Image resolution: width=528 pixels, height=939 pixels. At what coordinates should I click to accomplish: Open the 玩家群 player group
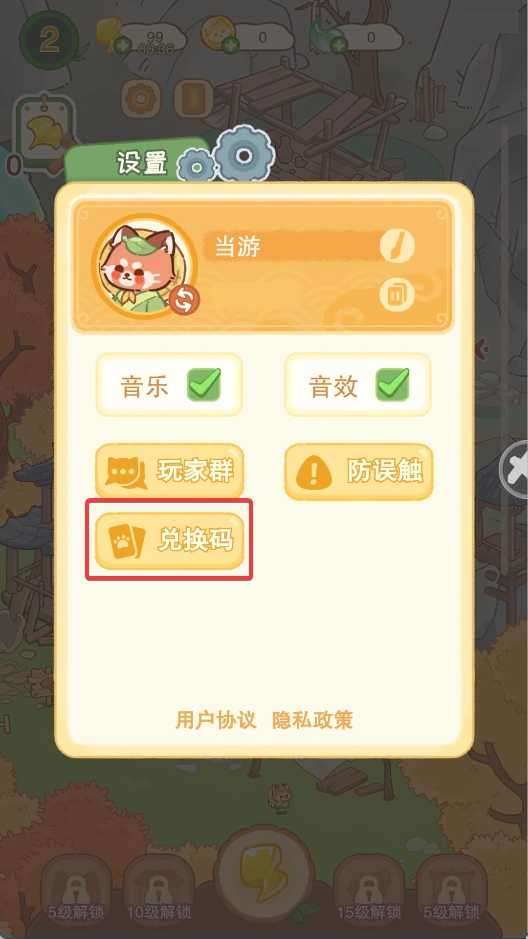[169, 472]
